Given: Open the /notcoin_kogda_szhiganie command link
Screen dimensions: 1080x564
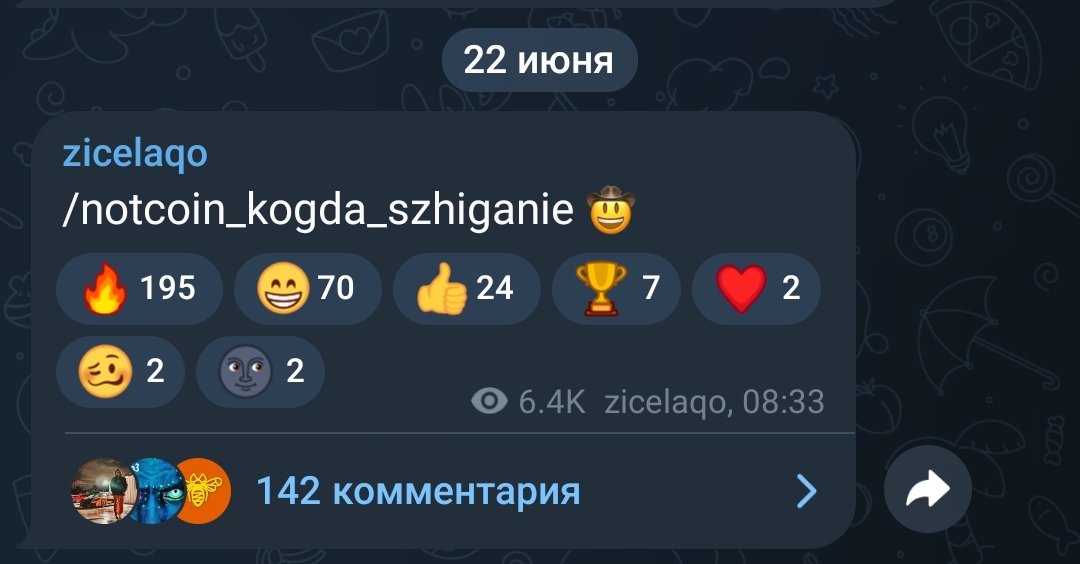Looking at the screenshot, I should point(318,209).
